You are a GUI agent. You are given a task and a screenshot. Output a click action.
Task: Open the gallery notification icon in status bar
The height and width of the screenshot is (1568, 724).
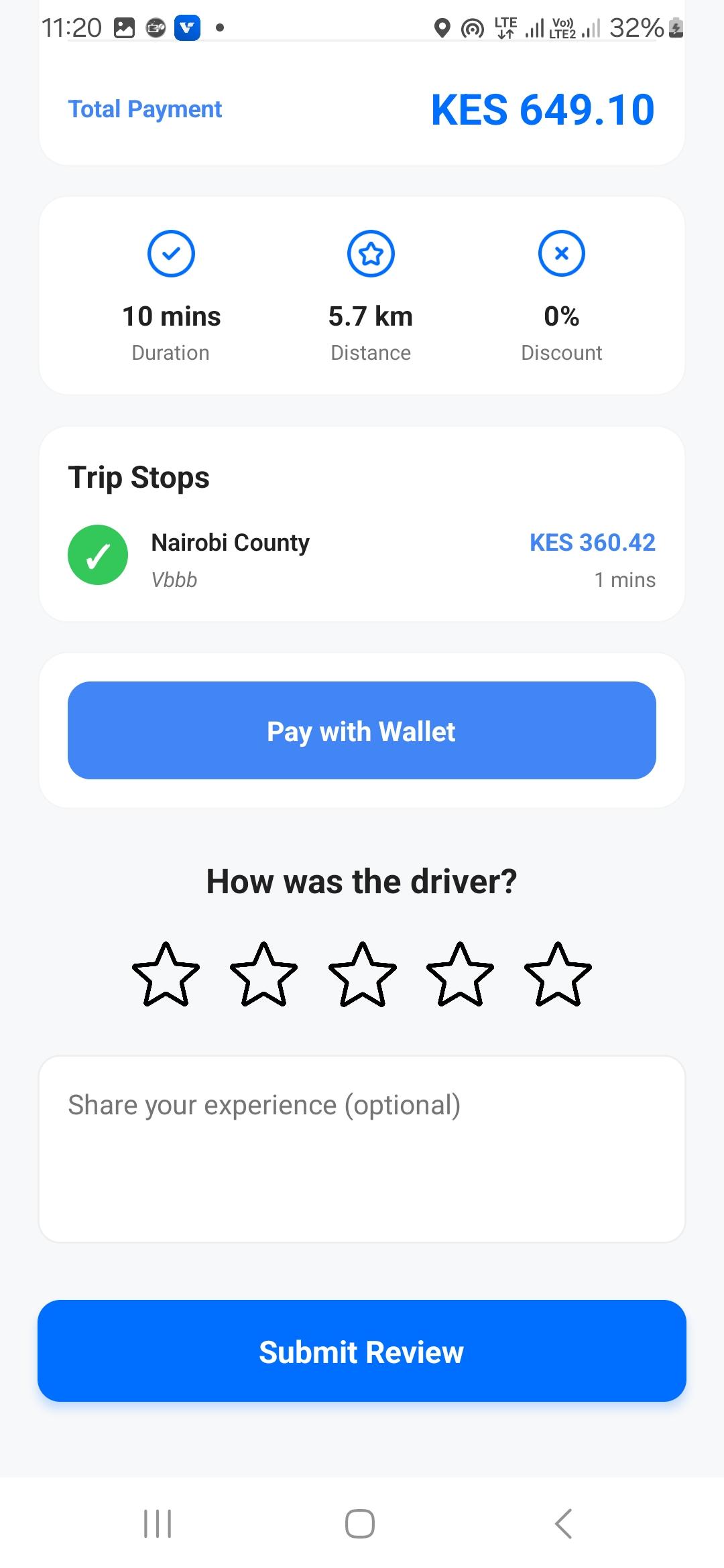click(127, 27)
